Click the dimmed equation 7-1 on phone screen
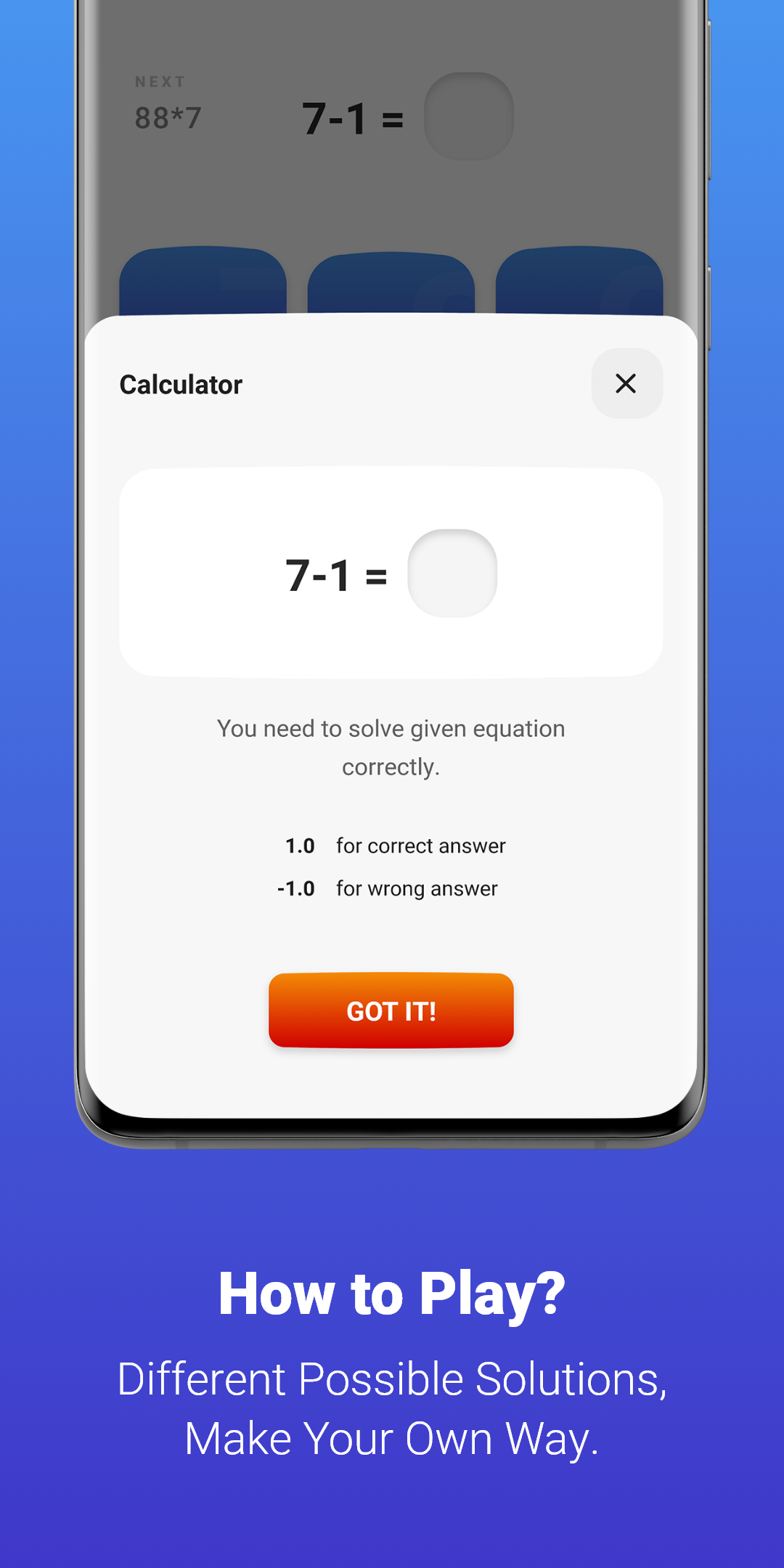This screenshot has height=1568, width=784. point(354,118)
